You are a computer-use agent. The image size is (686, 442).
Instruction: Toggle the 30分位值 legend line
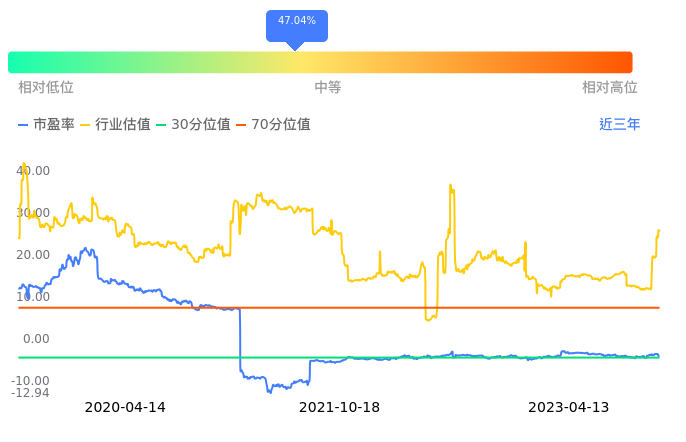[194, 125]
